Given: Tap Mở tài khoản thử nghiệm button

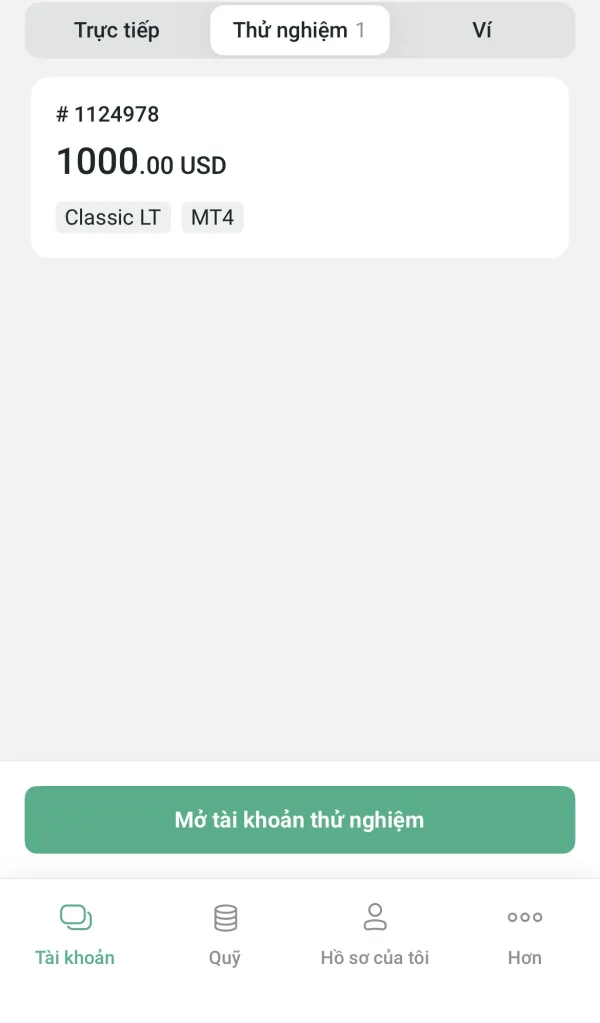Looking at the screenshot, I should coord(300,819).
